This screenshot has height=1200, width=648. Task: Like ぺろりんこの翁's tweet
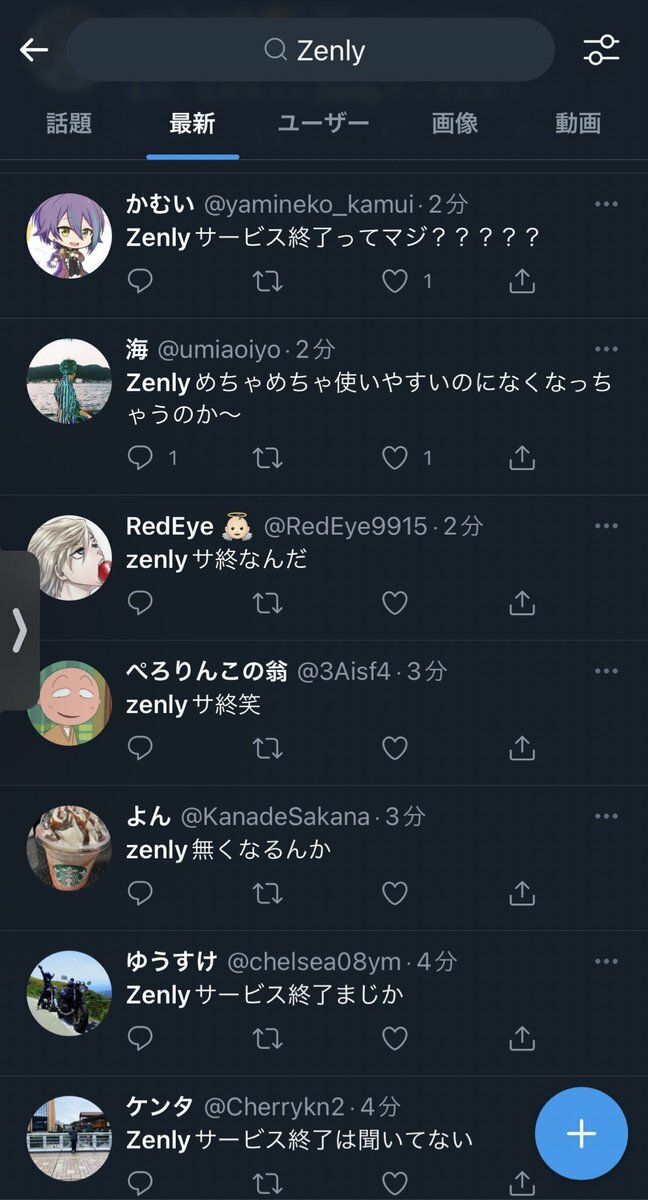pos(396,748)
